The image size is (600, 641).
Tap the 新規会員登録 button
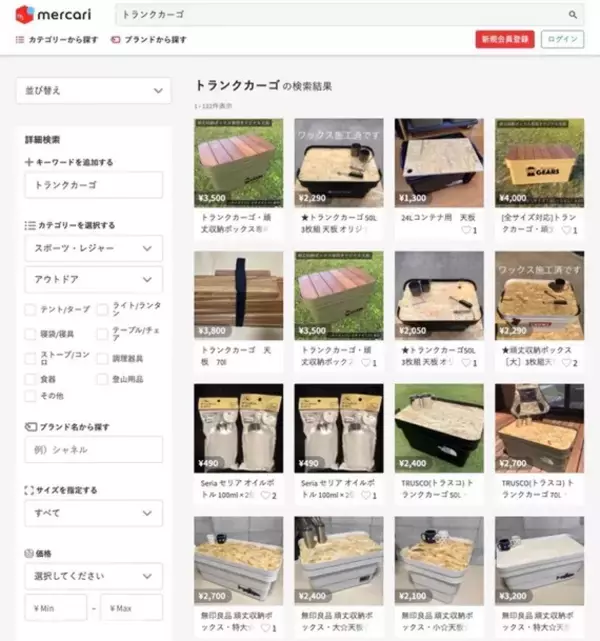tap(504, 39)
